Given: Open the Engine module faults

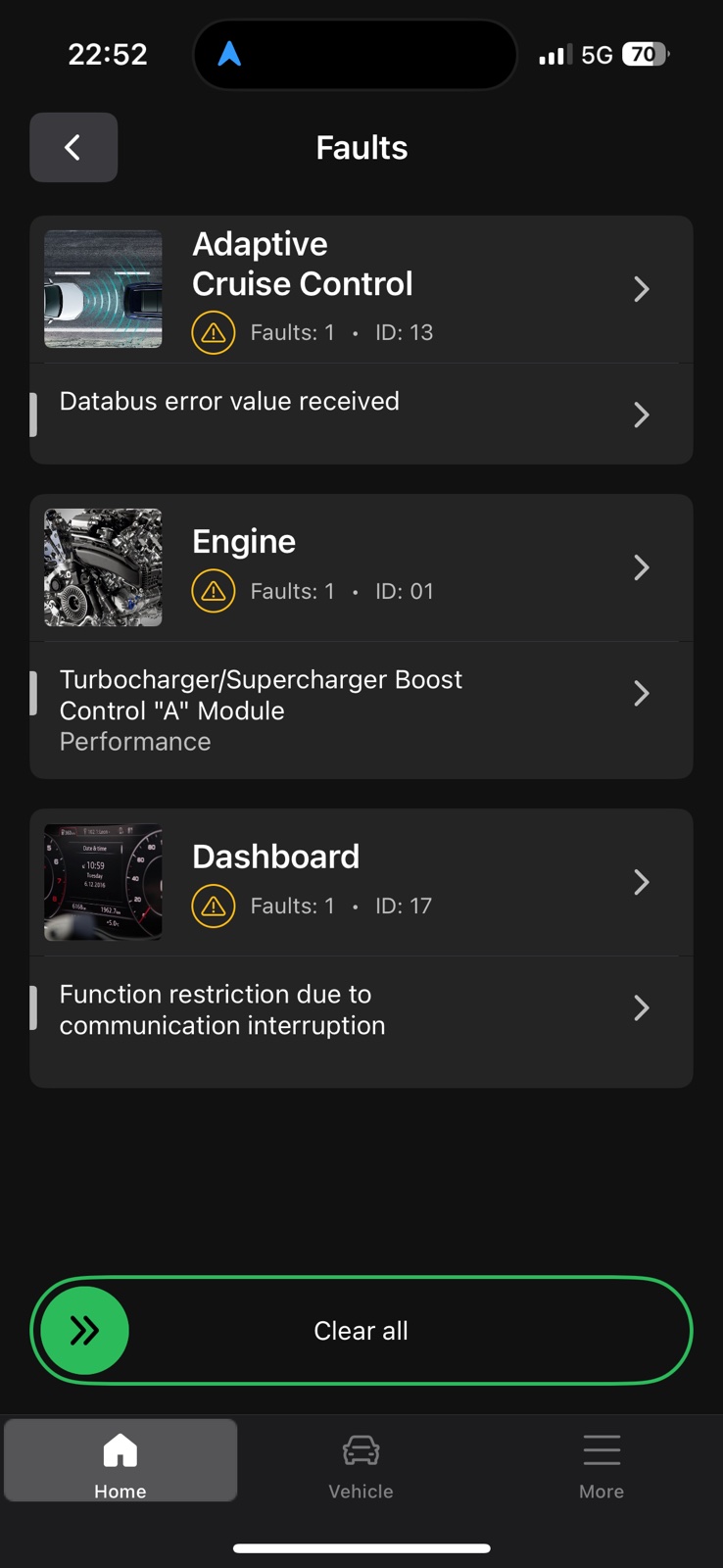Looking at the screenshot, I should (x=361, y=567).
